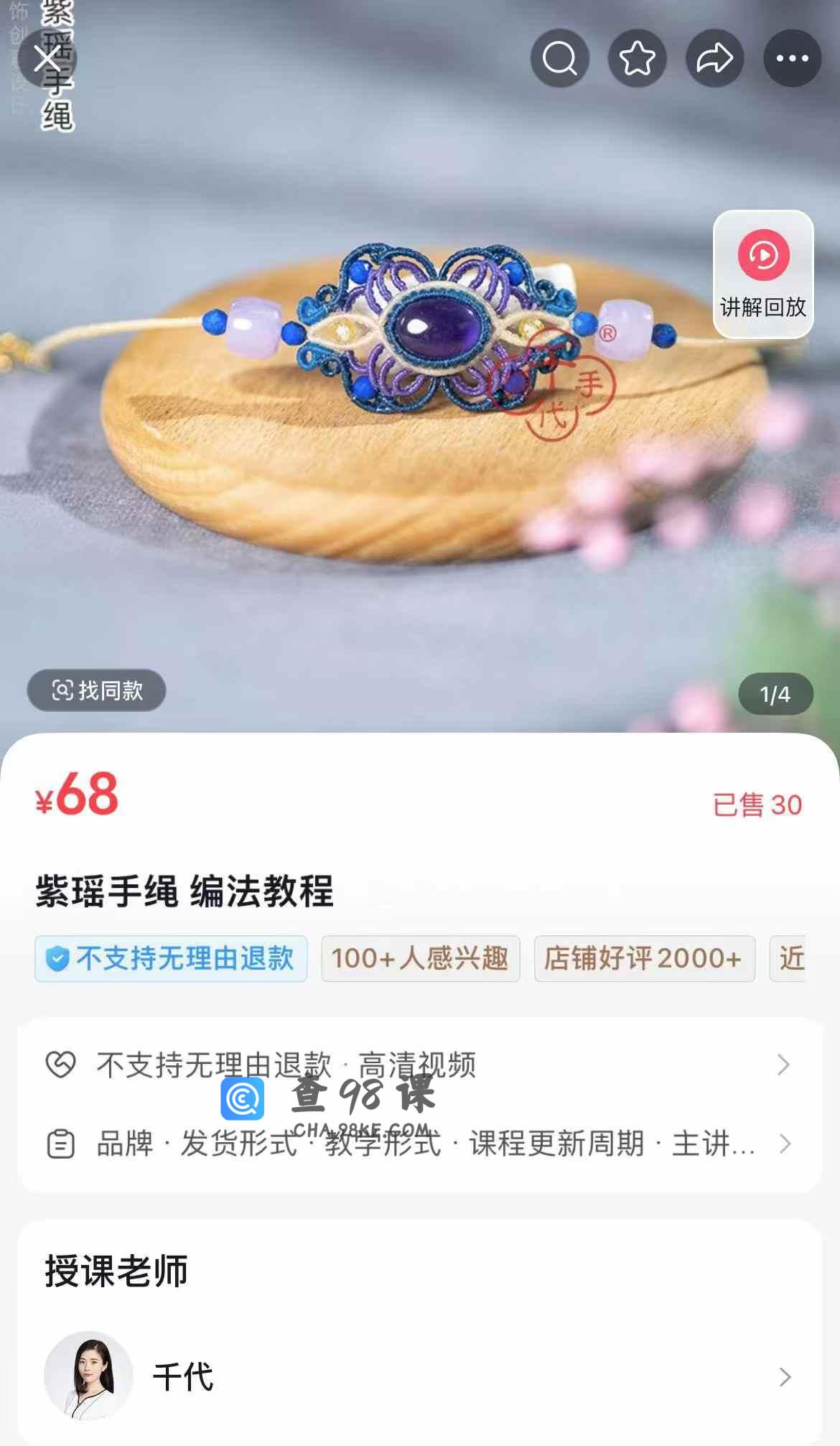Share this product
The width and height of the screenshot is (840, 1446).
[x=715, y=59]
